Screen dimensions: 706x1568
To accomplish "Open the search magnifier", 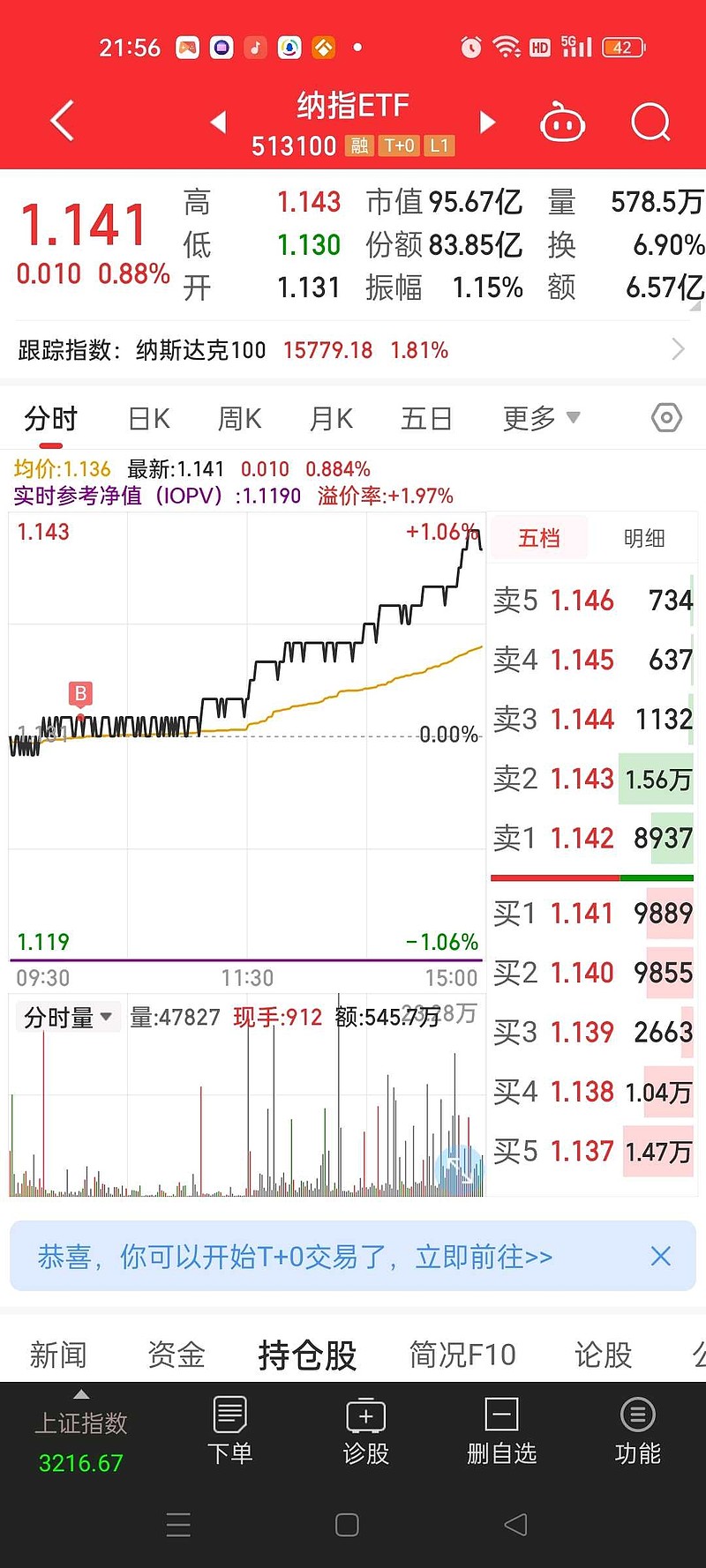I will click(651, 123).
